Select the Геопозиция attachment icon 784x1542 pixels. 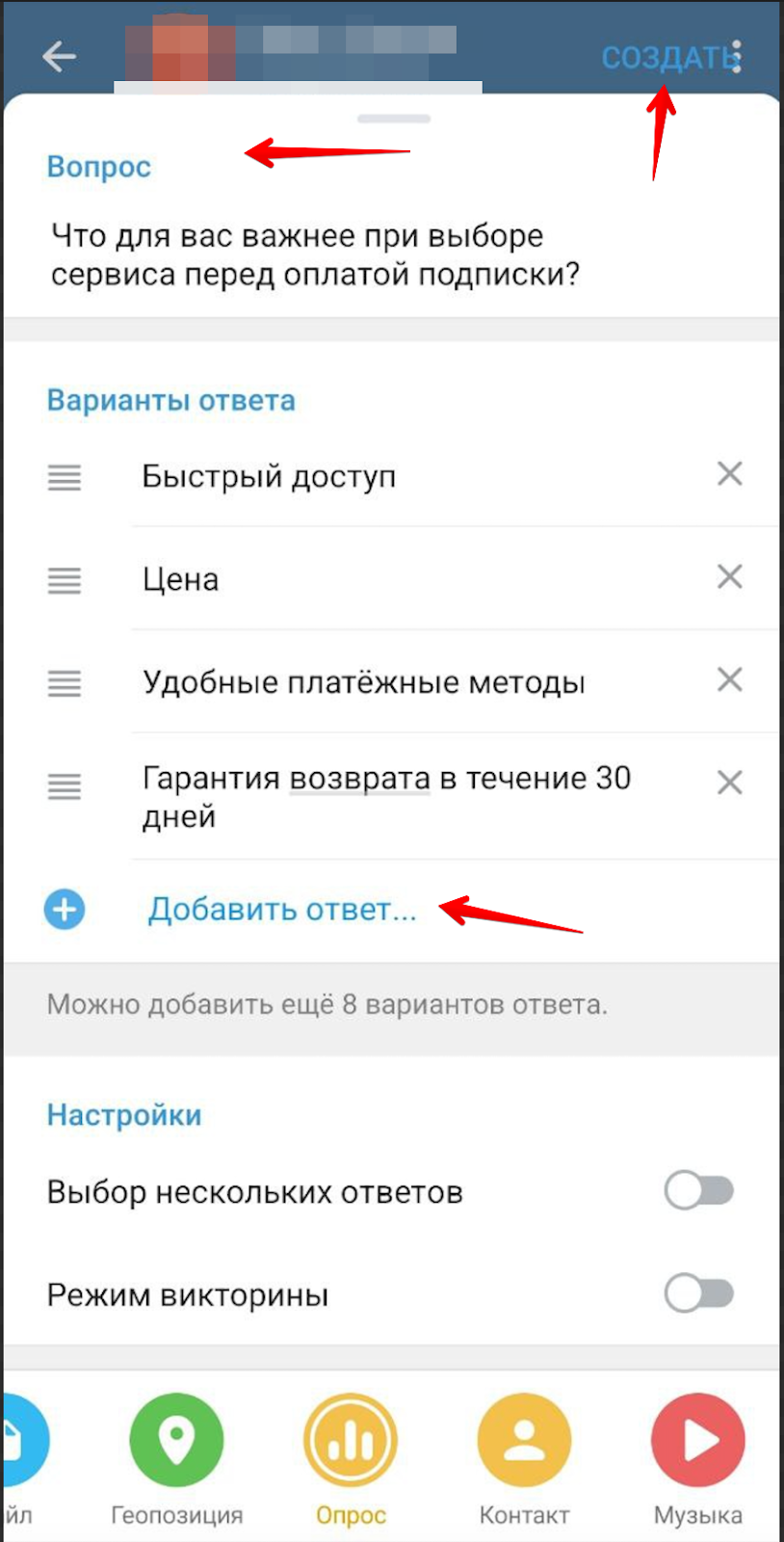point(177,1439)
